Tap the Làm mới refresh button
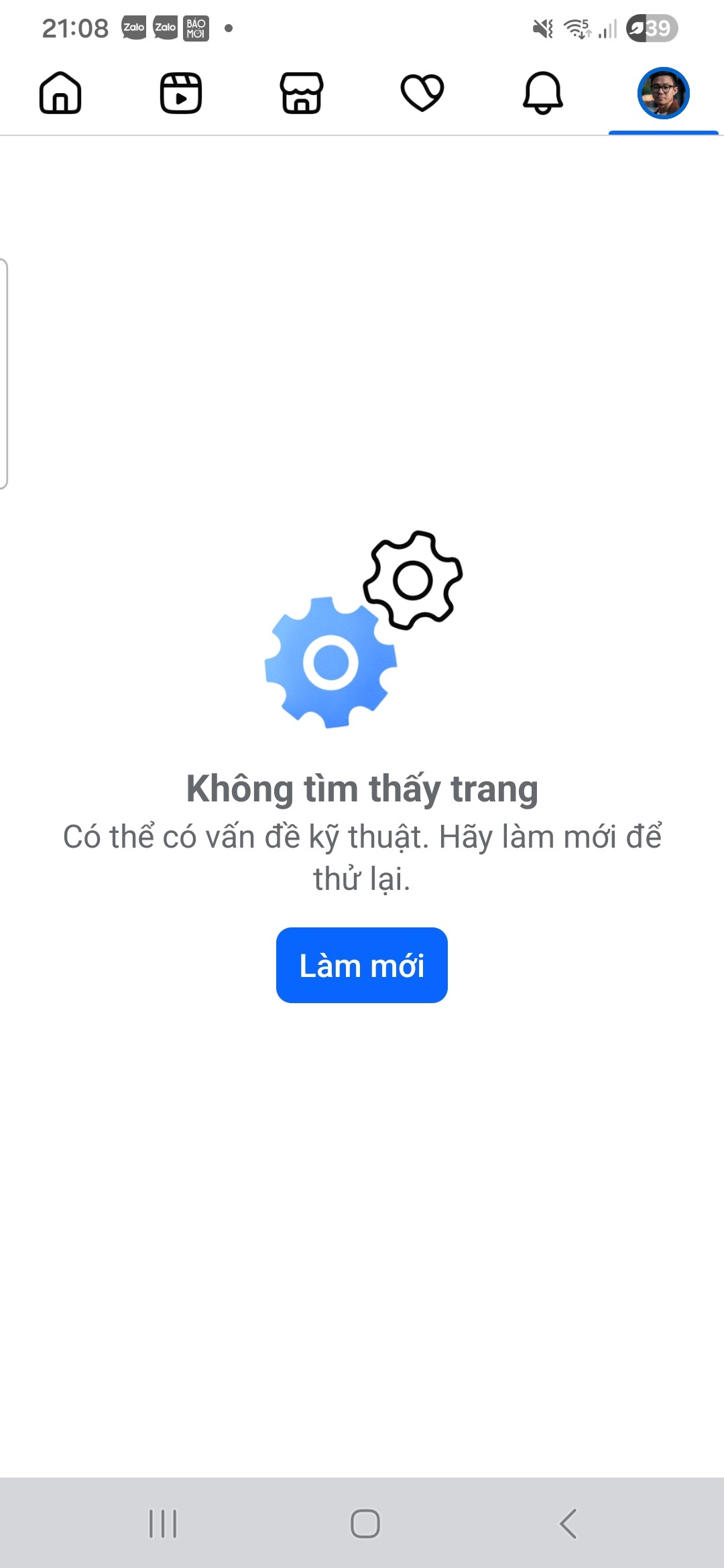This screenshot has width=724, height=1568. pyautogui.click(x=362, y=965)
